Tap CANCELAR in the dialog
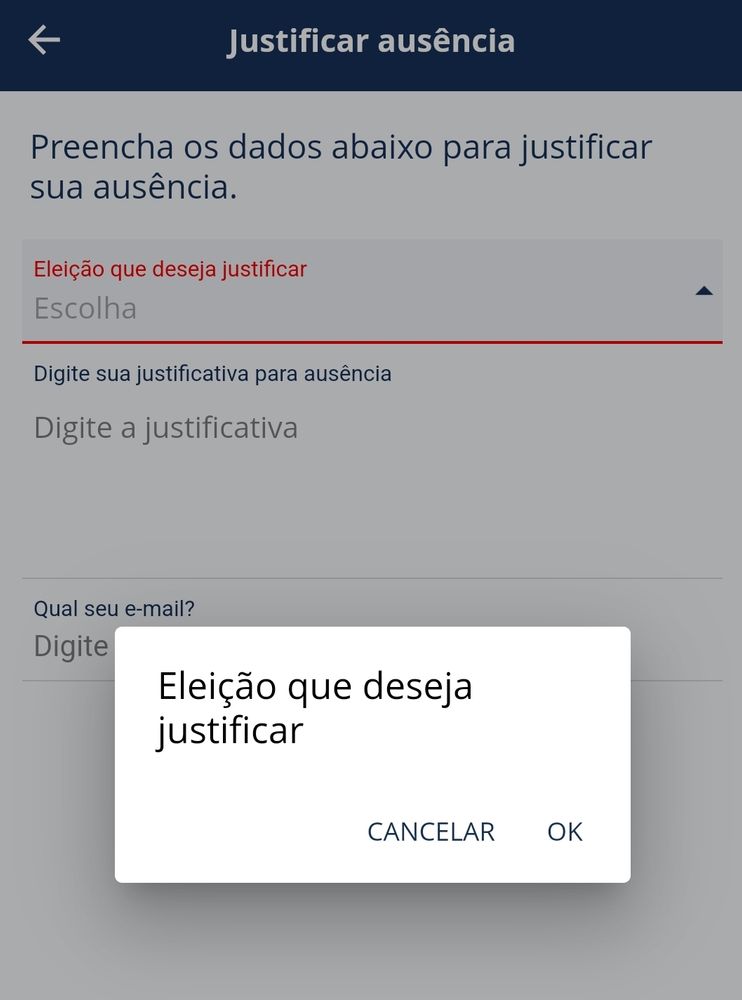Image resolution: width=742 pixels, height=1000 pixels. pos(430,831)
